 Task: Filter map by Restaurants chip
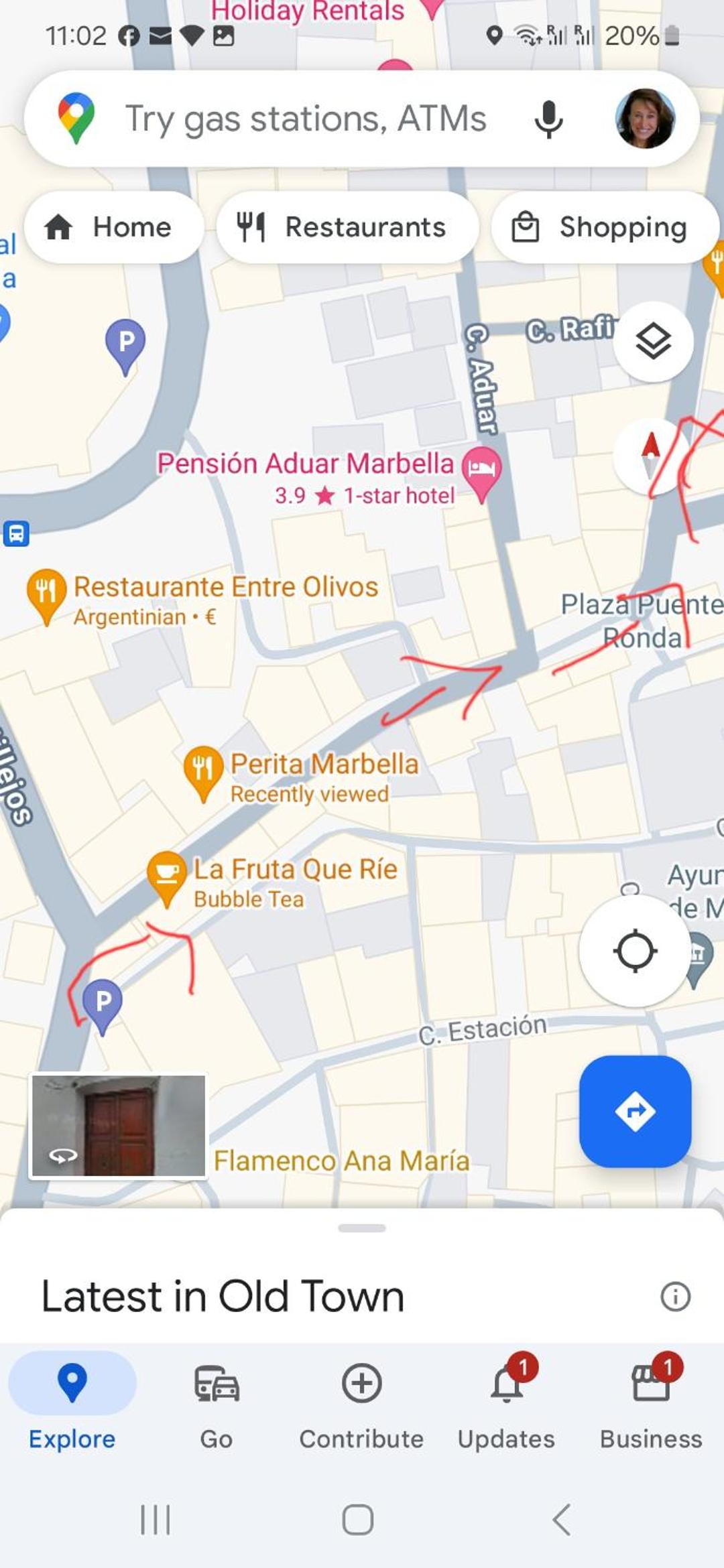point(347,227)
